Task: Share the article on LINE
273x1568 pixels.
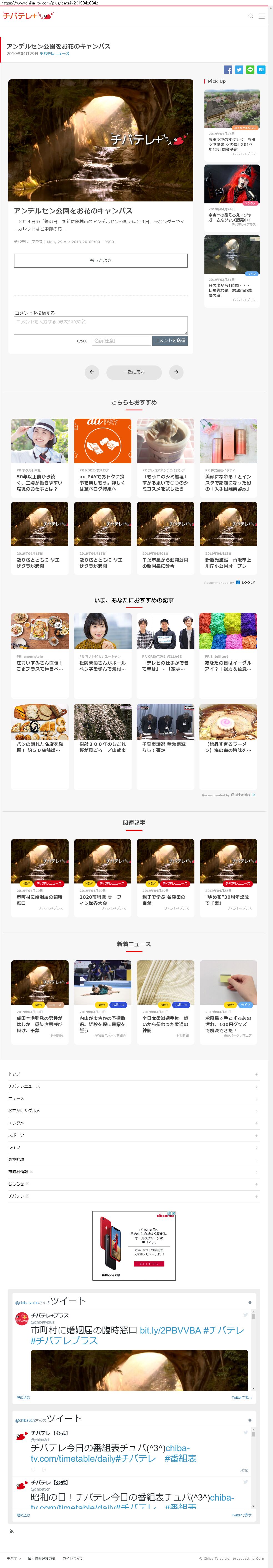Action: [x=250, y=70]
